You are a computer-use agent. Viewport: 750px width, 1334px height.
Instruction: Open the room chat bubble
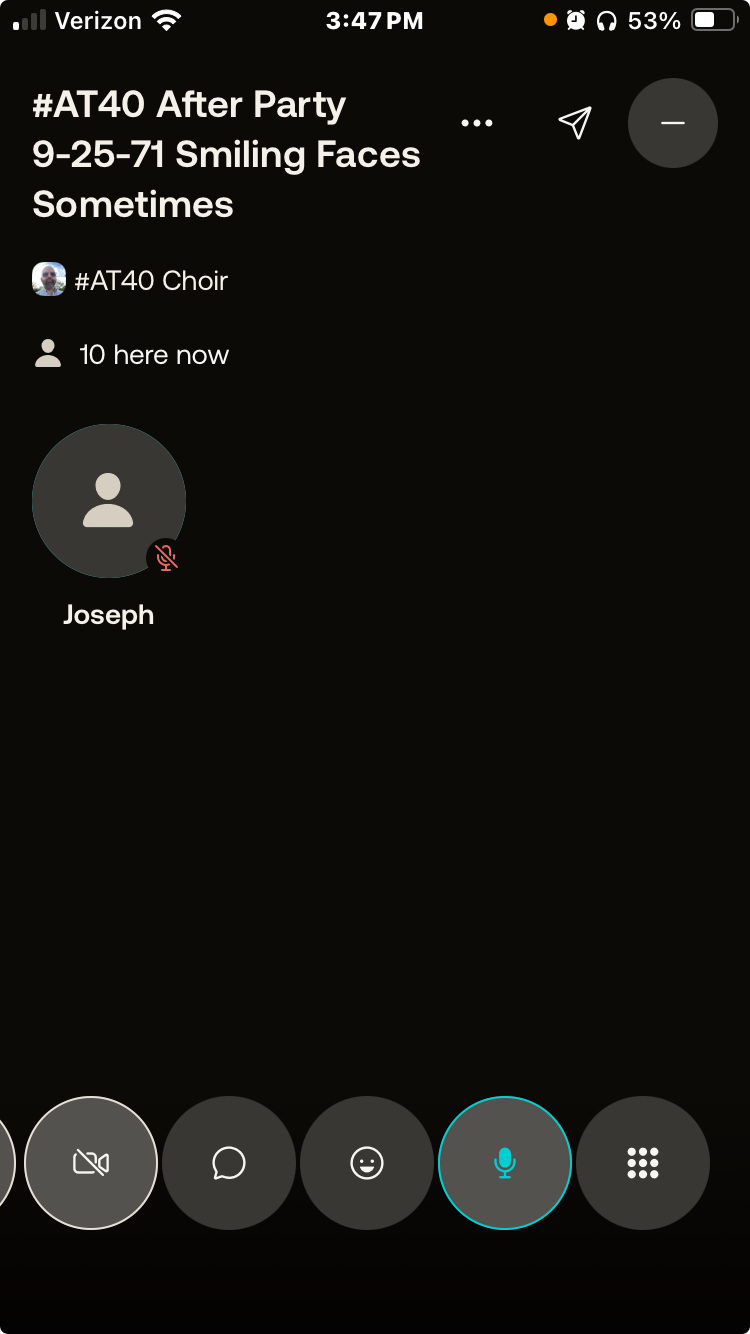click(229, 1163)
